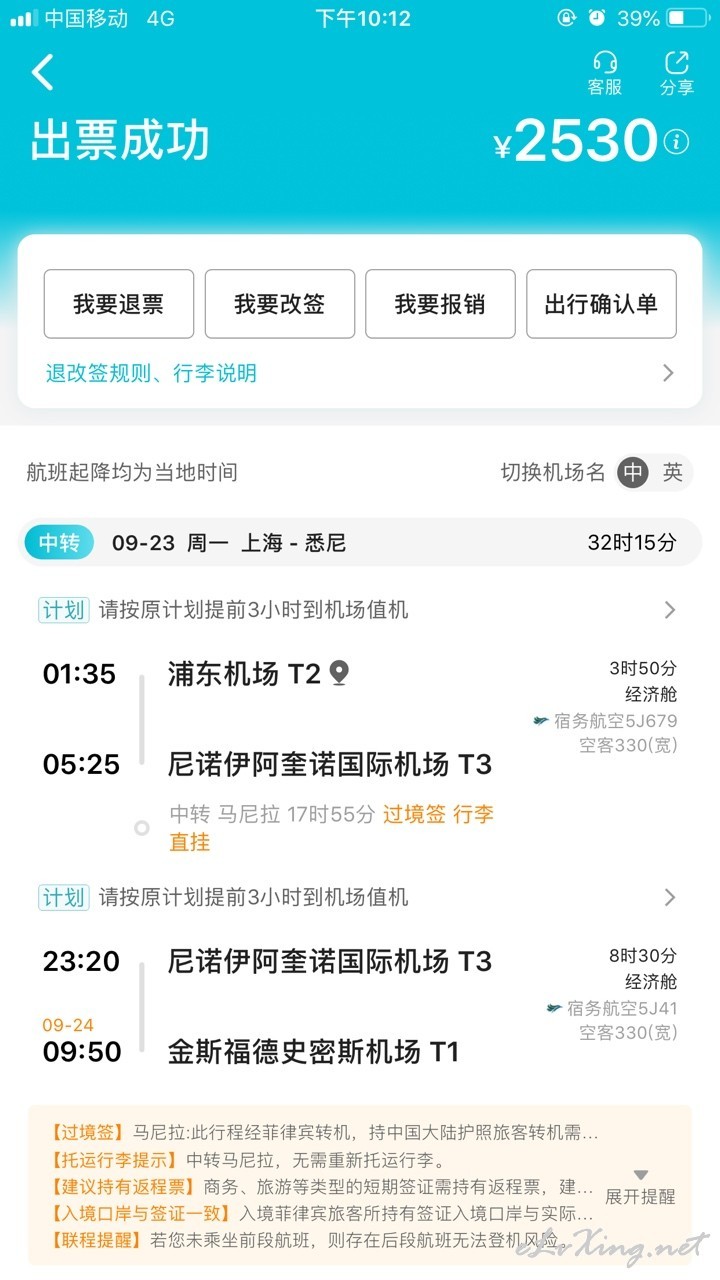Tap the 分享 share icon

[x=677, y=74]
